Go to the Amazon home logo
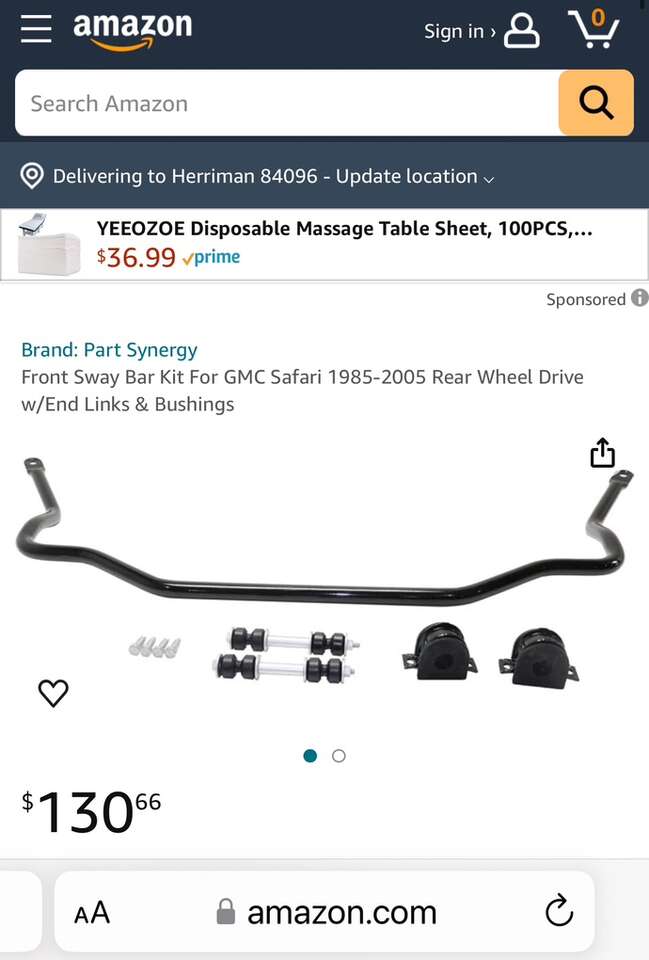Screen dimensions: 649x960 point(132,30)
